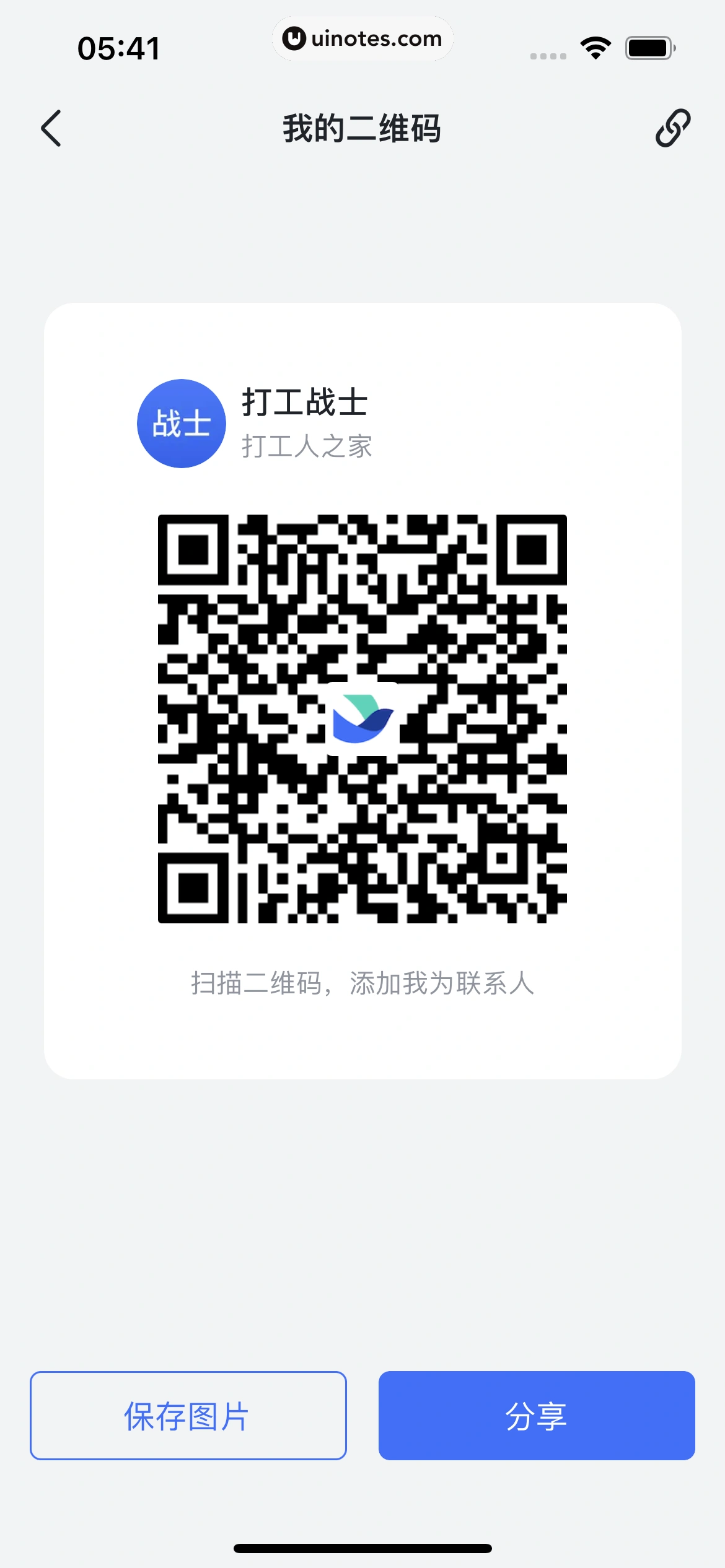The width and height of the screenshot is (725, 1568).
Task: Click the 05:41 clock display
Action: click(120, 48)
